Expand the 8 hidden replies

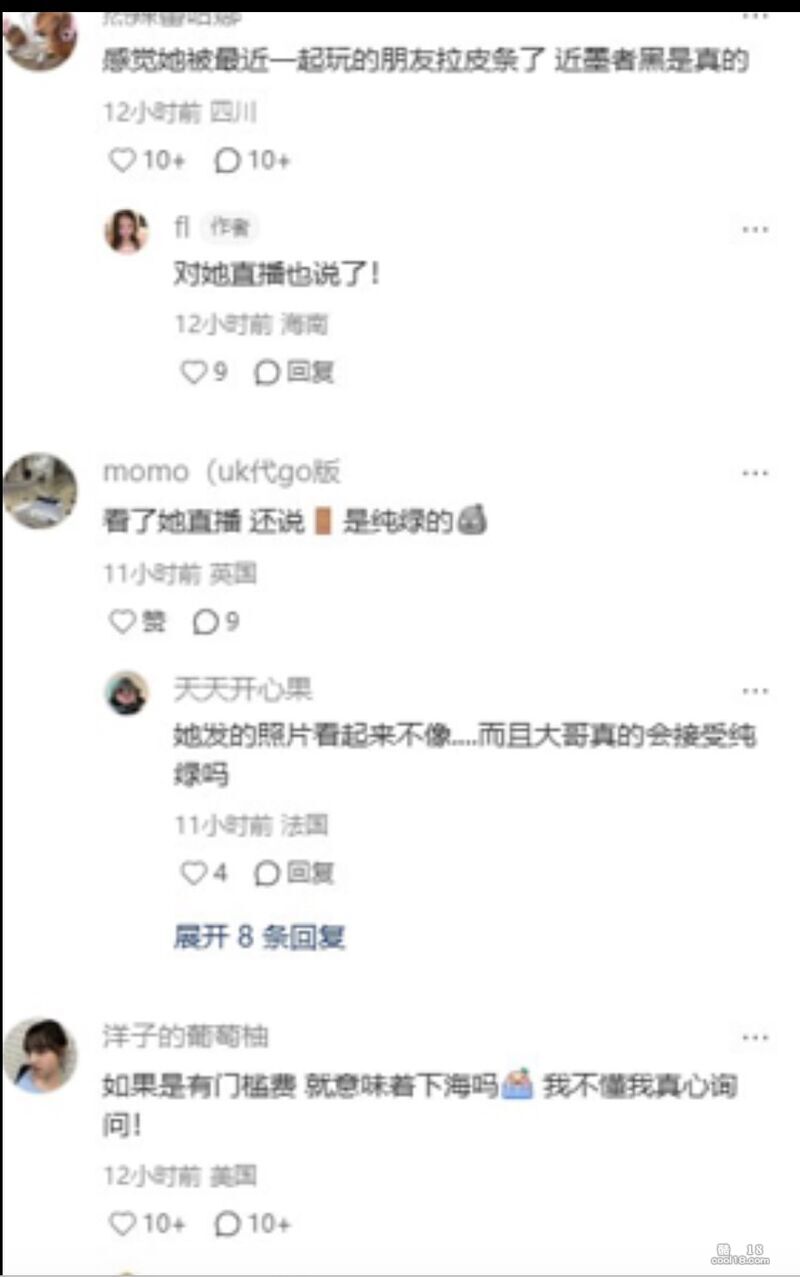259,937
